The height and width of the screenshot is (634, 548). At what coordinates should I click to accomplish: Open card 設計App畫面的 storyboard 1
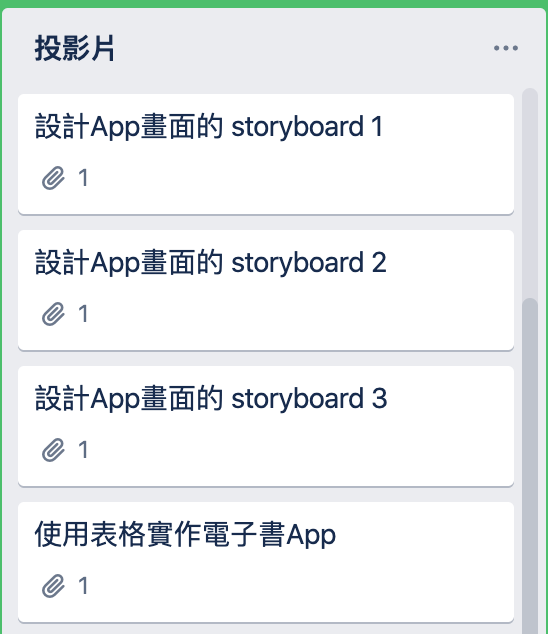[266, 154]
